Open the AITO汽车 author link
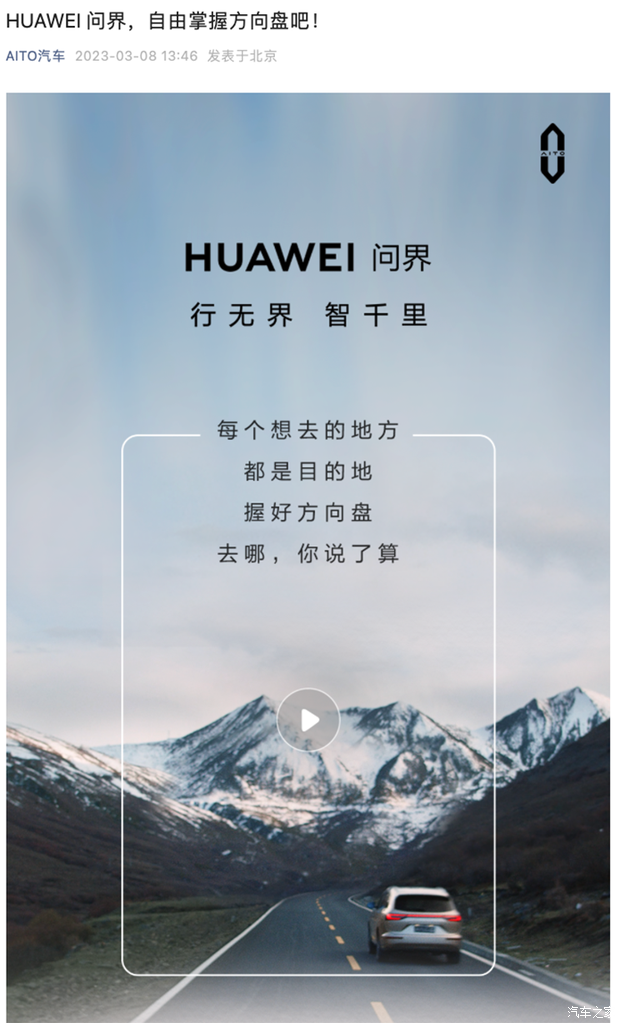The height and width of the screenshot is (1023, 620). (x=35, y=56)
